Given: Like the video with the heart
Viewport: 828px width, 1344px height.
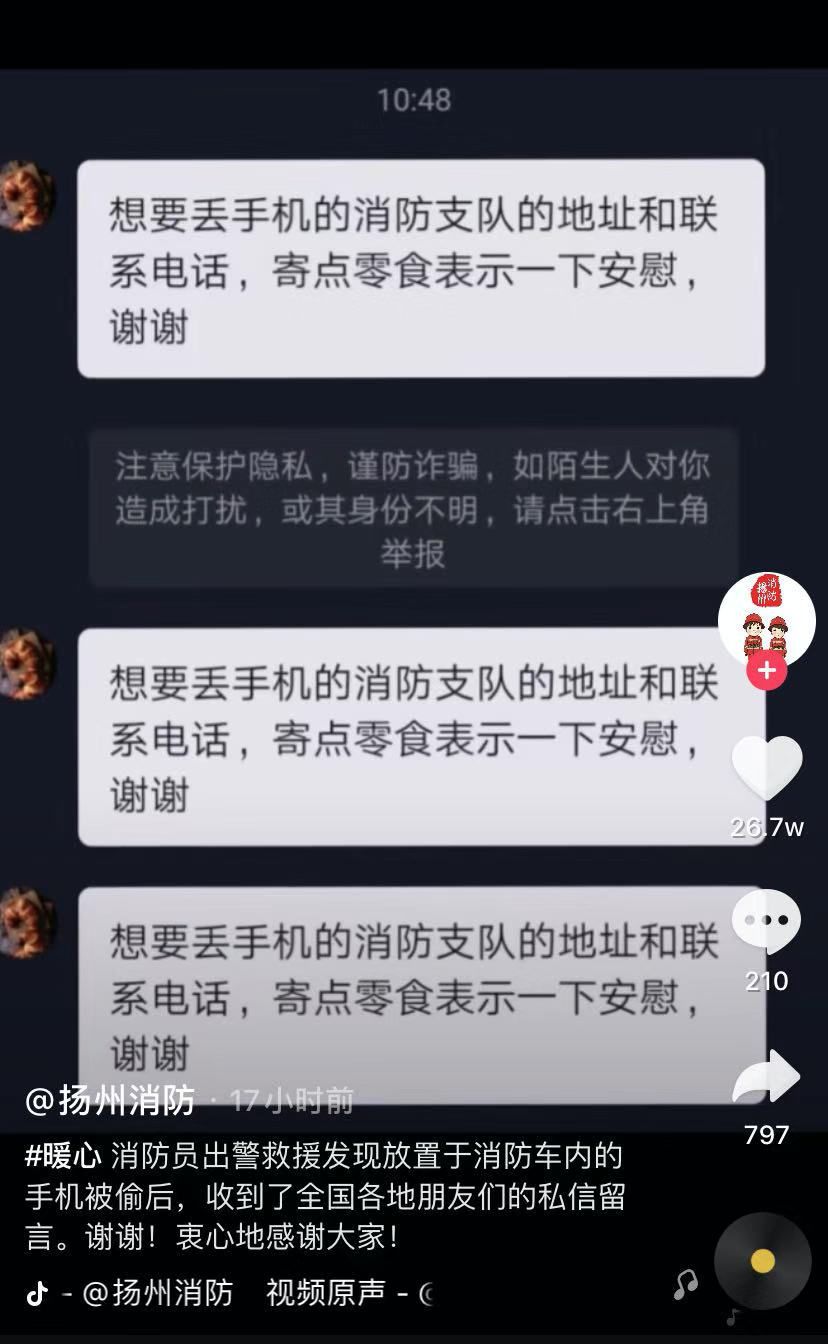Looking at the screenshot, I should click(x=767, y=768).
